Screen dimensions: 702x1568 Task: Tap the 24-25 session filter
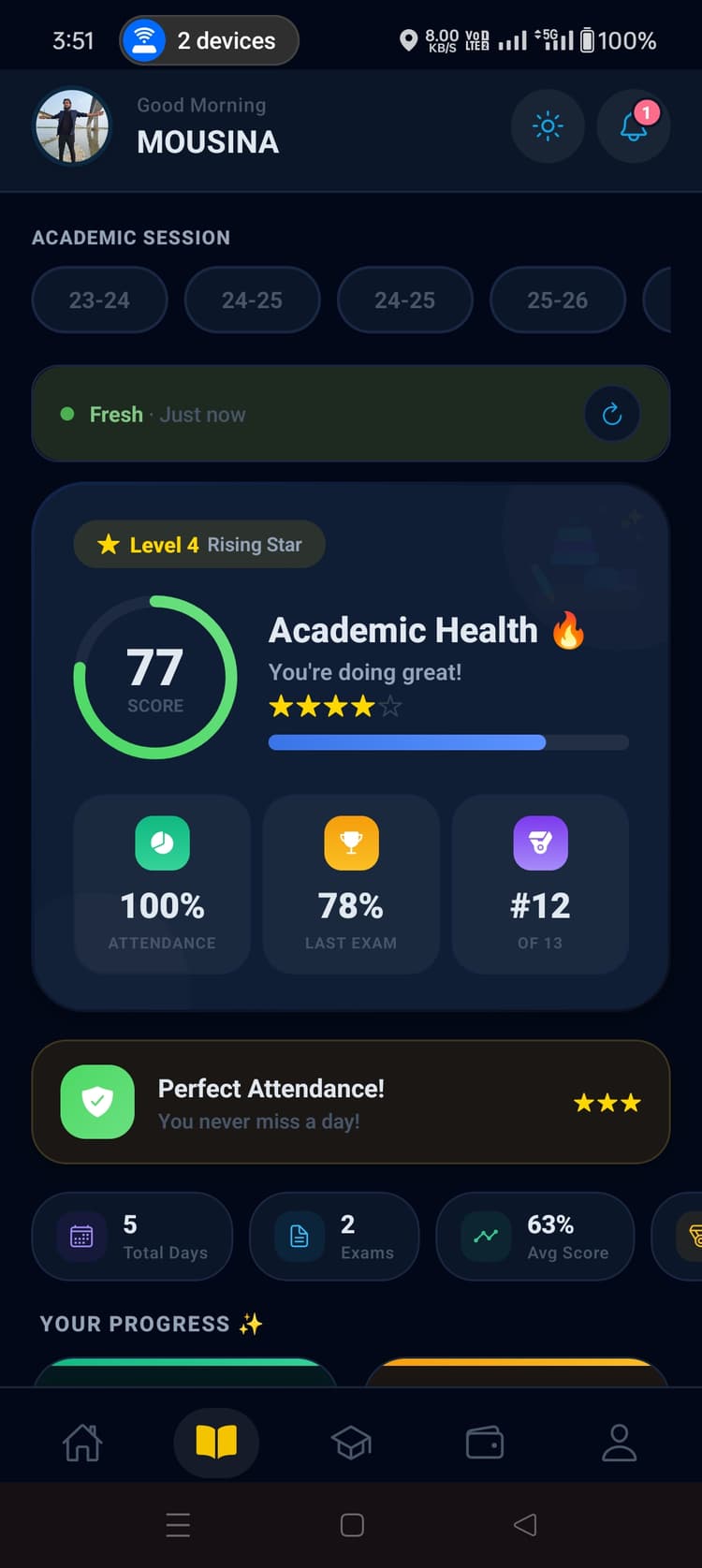253,300
